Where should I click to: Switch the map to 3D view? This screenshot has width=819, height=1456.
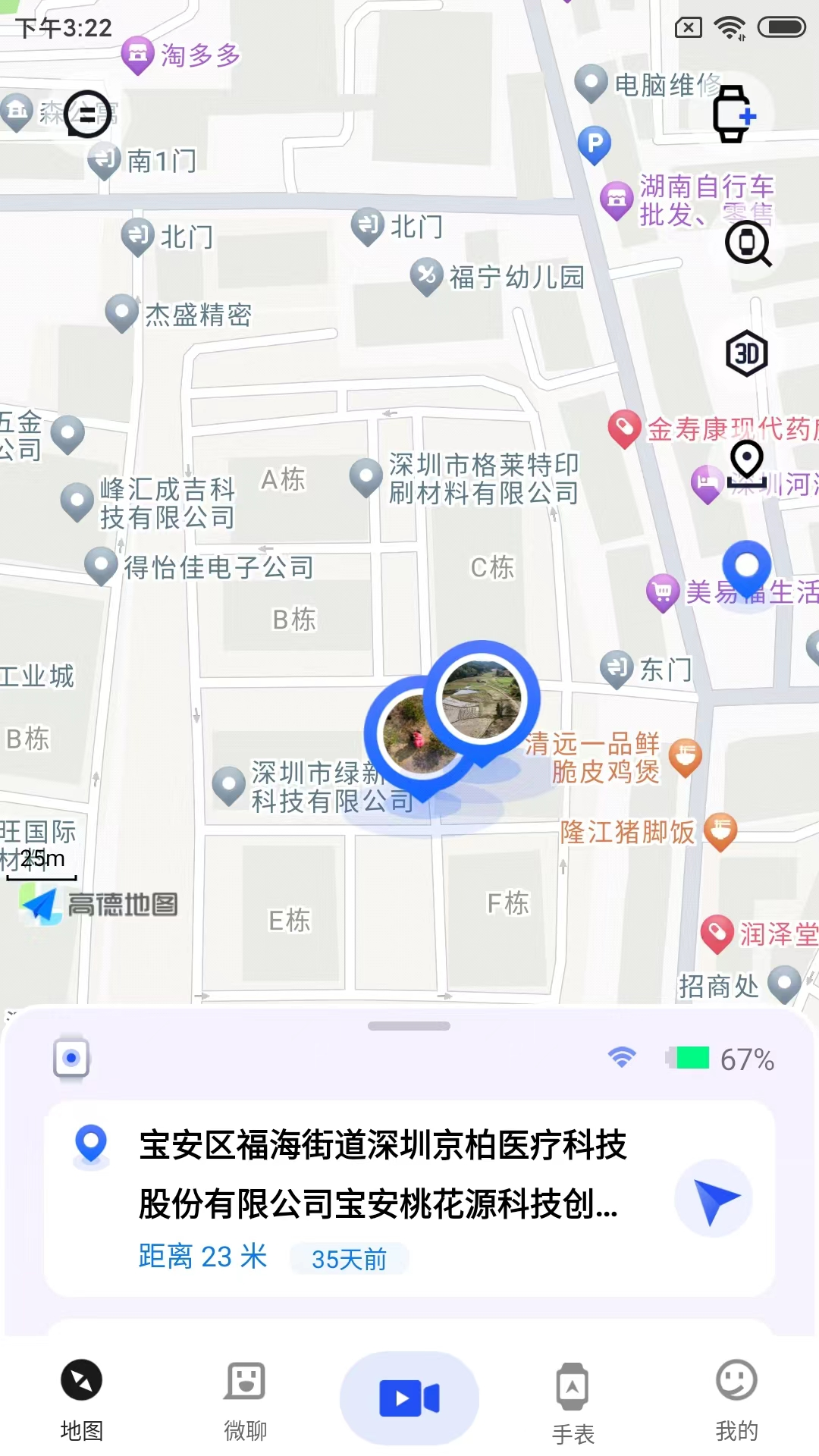point(747,353)
